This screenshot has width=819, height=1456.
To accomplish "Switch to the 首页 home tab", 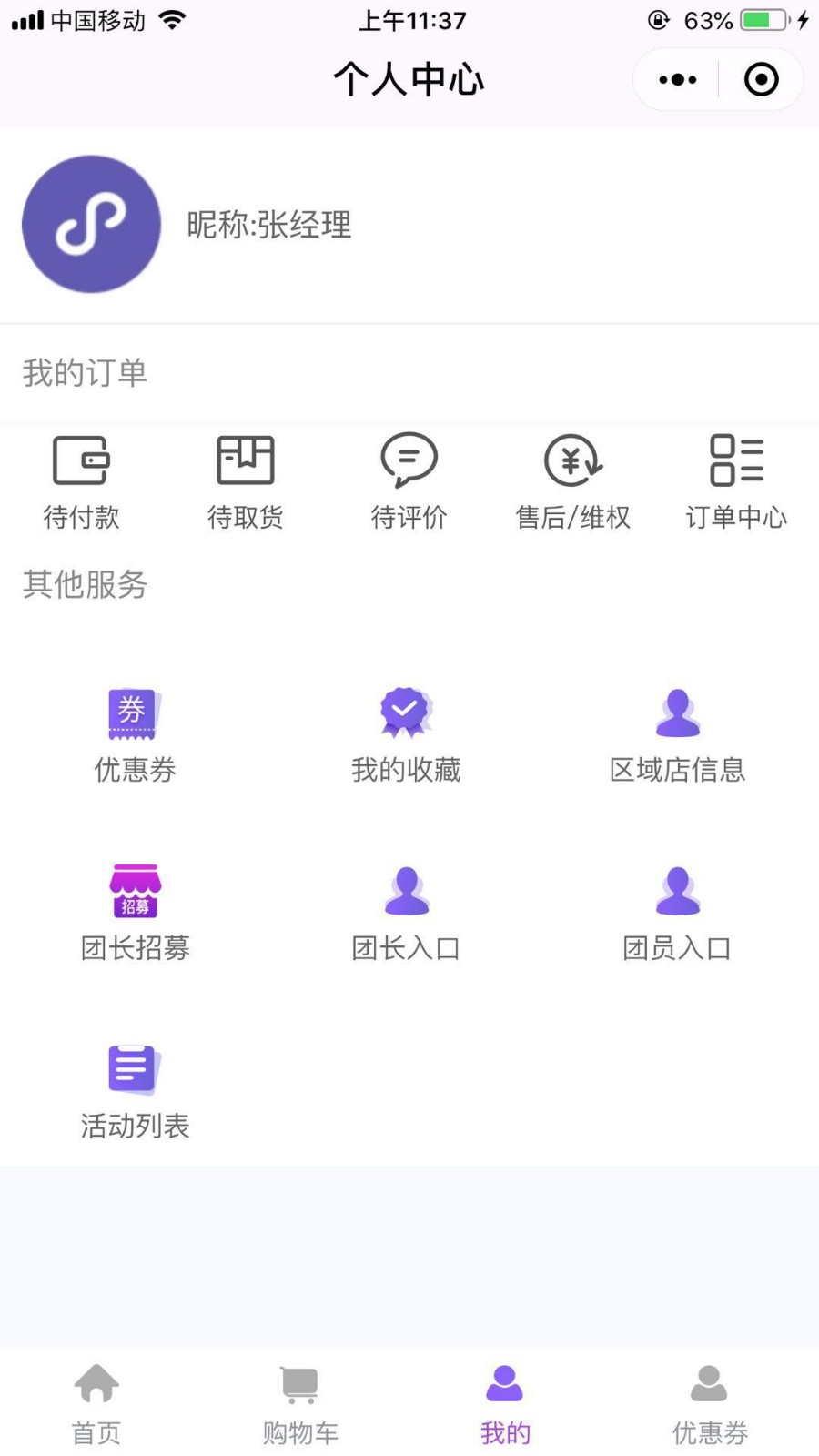I will (96, 1405).
